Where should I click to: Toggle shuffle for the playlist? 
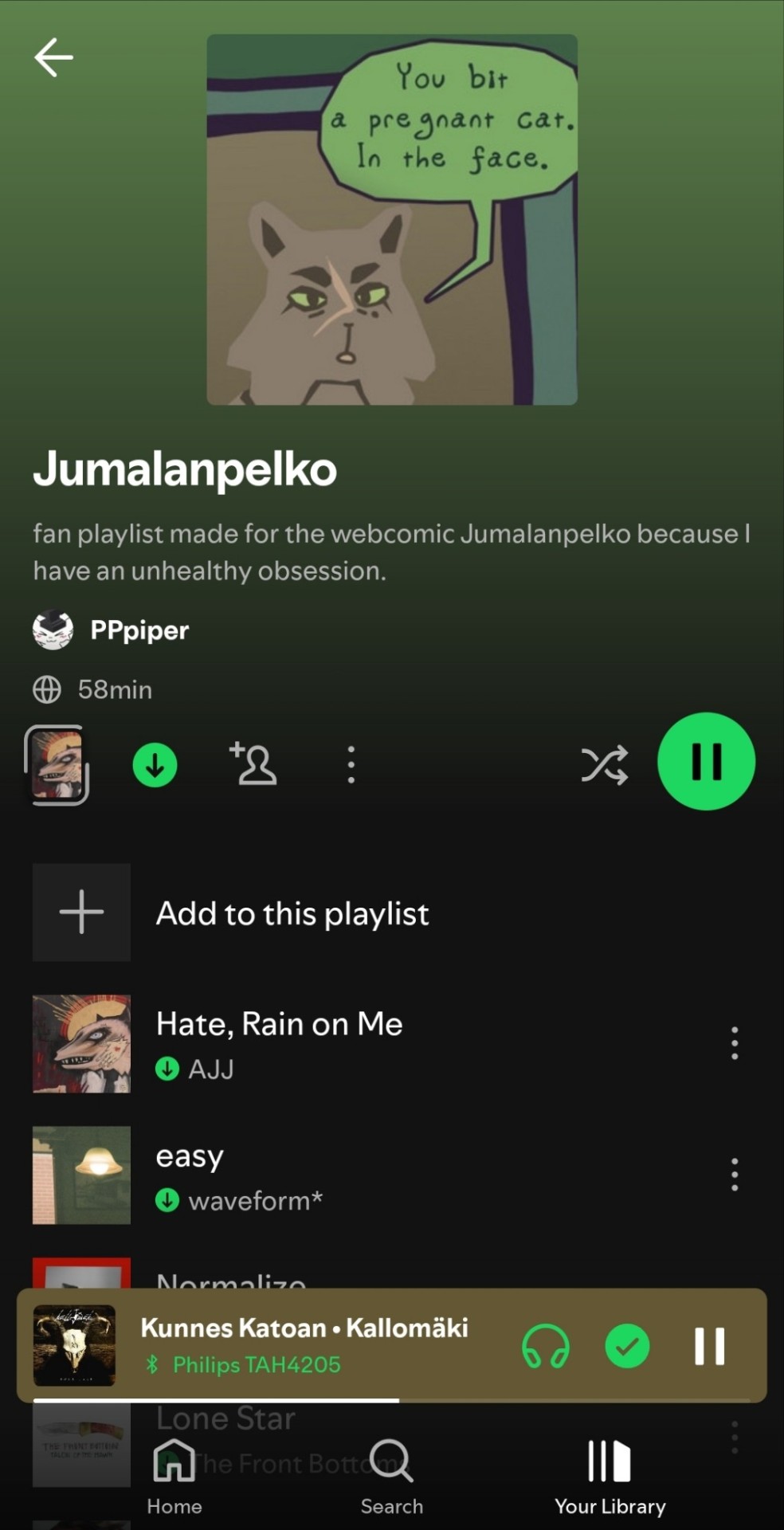(604, 765)
